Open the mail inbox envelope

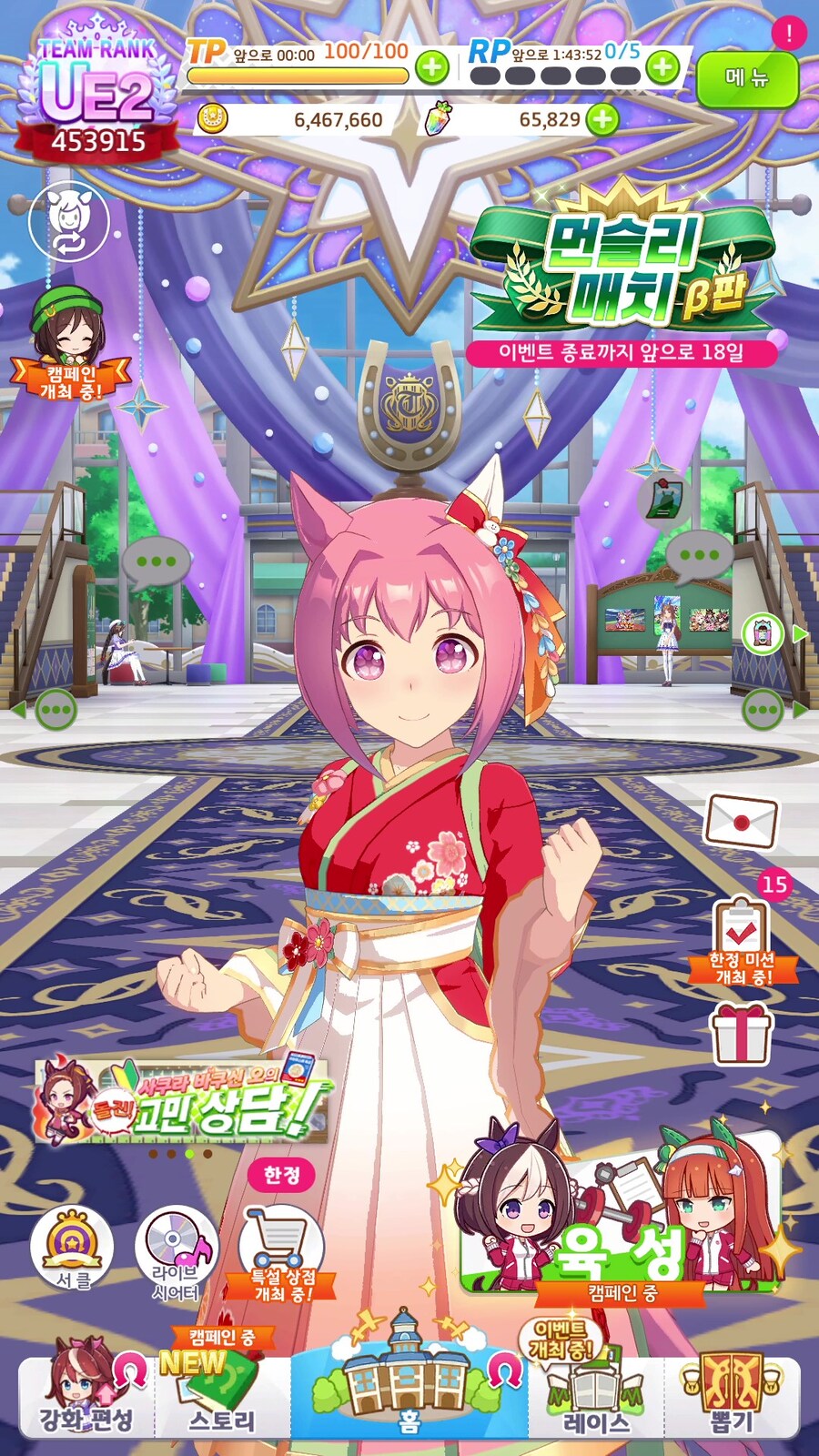point(742,821)
